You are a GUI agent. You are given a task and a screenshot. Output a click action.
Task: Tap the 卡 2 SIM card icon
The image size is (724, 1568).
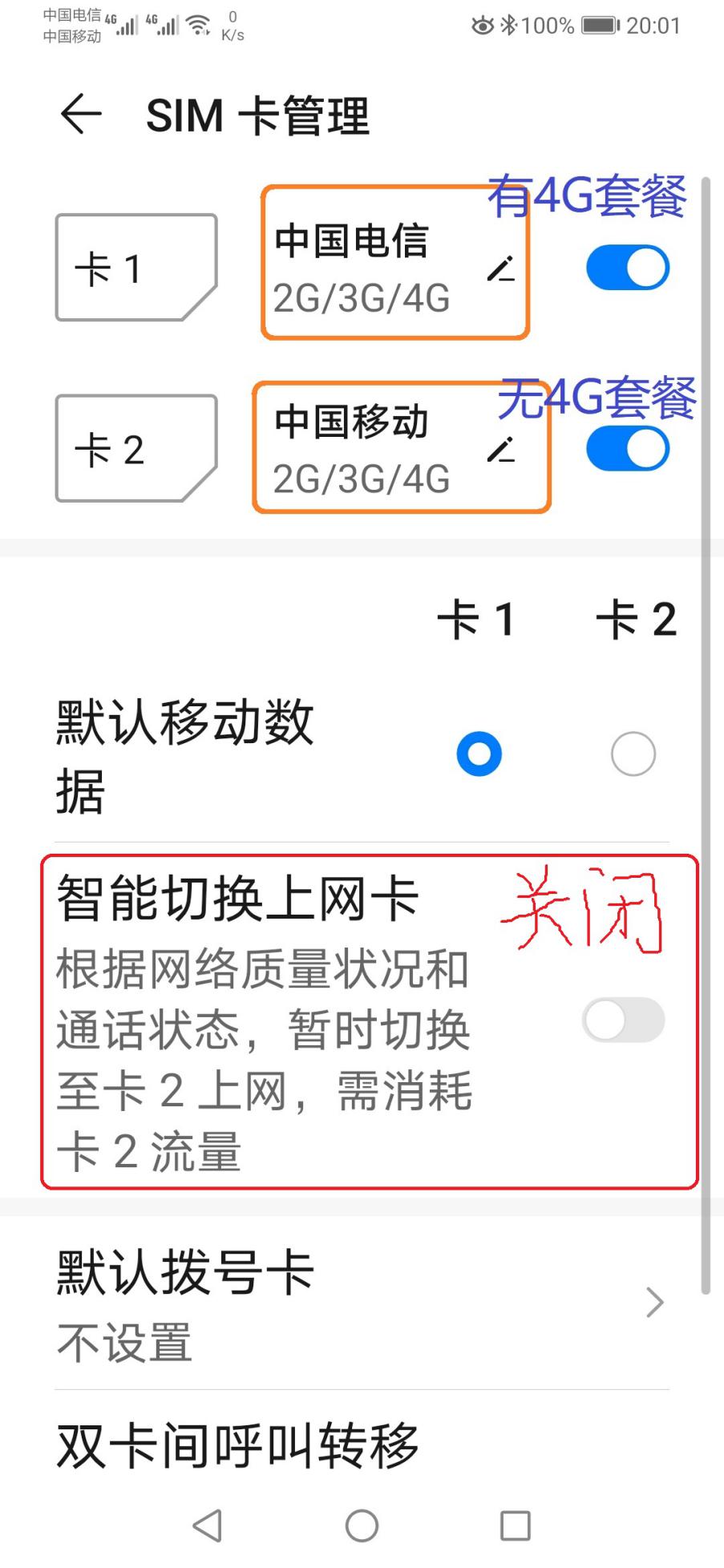click(x=136, y=449)
